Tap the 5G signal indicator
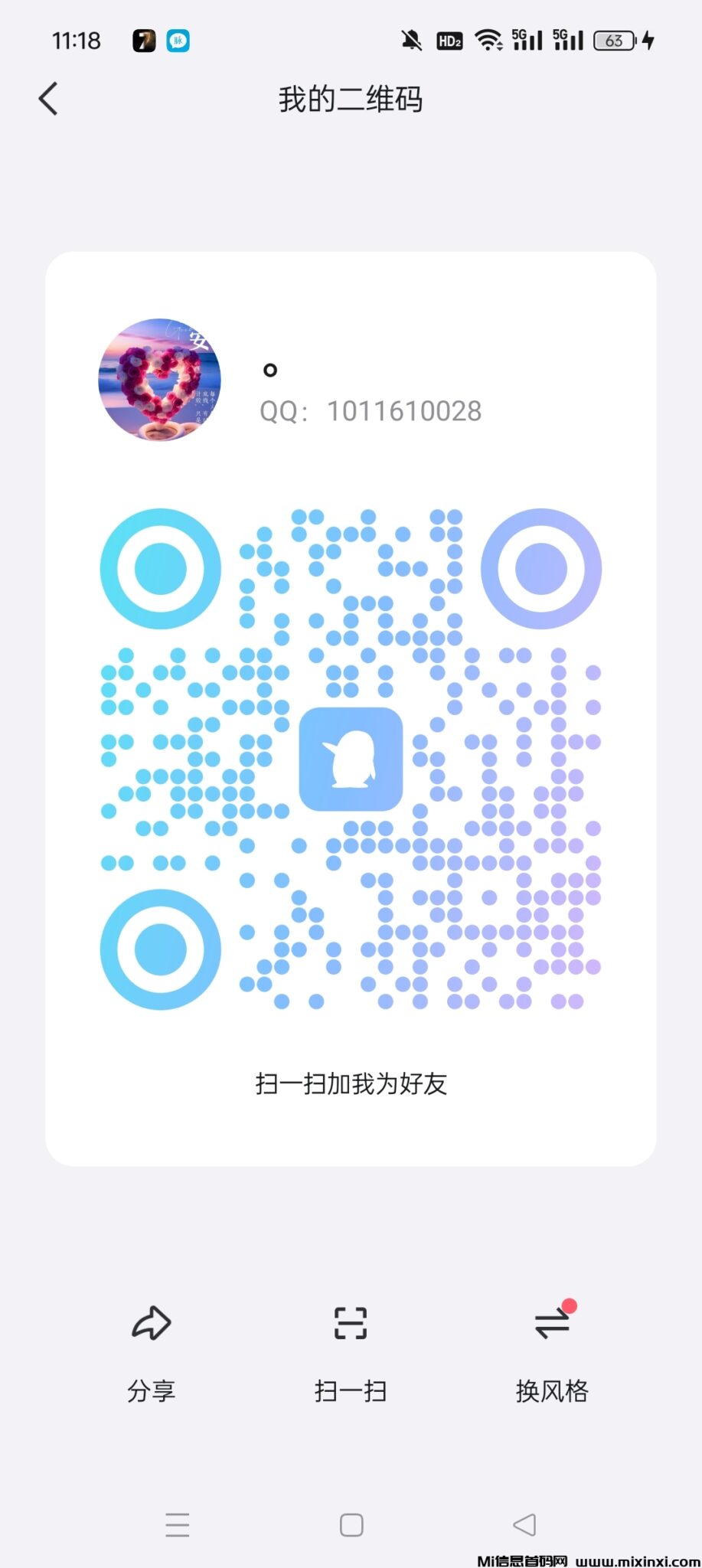The image size is (702, 1568). [527, 40]
